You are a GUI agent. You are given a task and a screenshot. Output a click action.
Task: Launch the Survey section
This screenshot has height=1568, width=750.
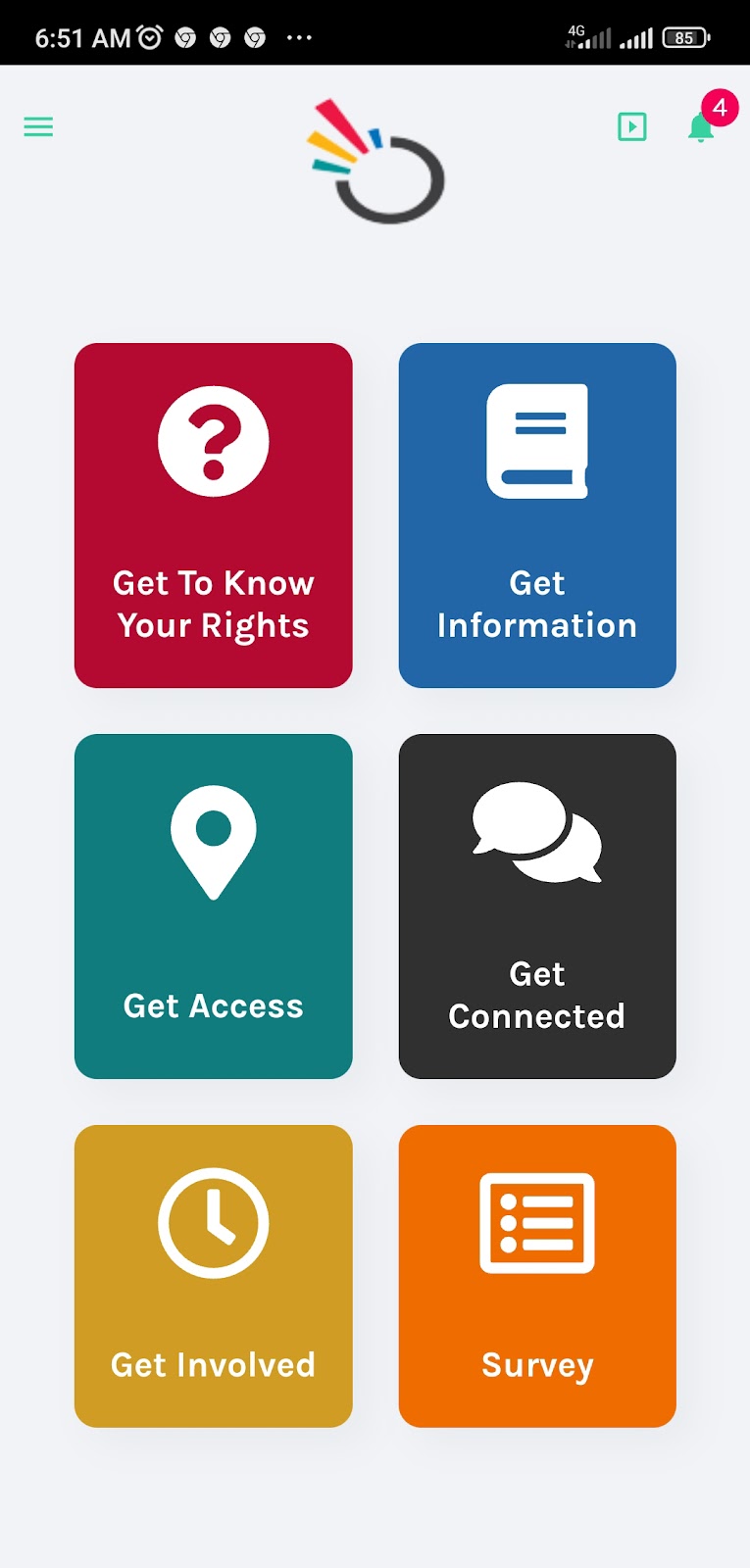click(x=537, y=1276)
